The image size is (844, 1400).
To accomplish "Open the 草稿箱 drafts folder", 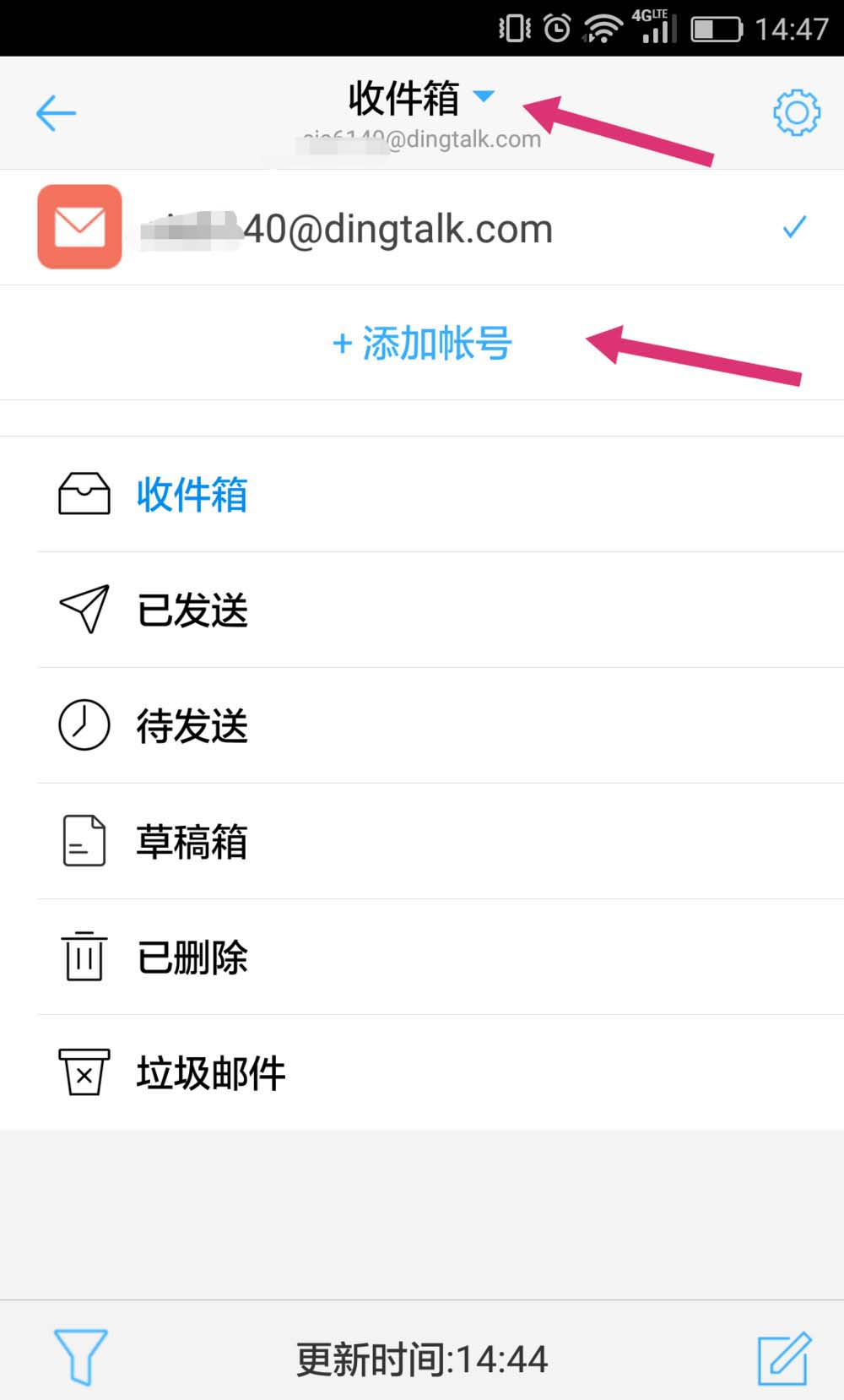I will click(x=192, y=841).
